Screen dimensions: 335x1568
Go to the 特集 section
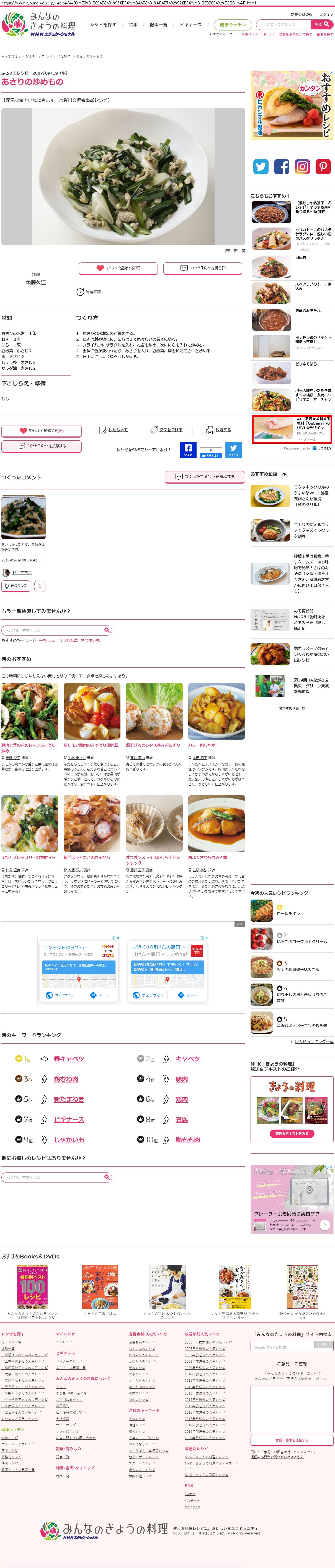click(133, 25)
